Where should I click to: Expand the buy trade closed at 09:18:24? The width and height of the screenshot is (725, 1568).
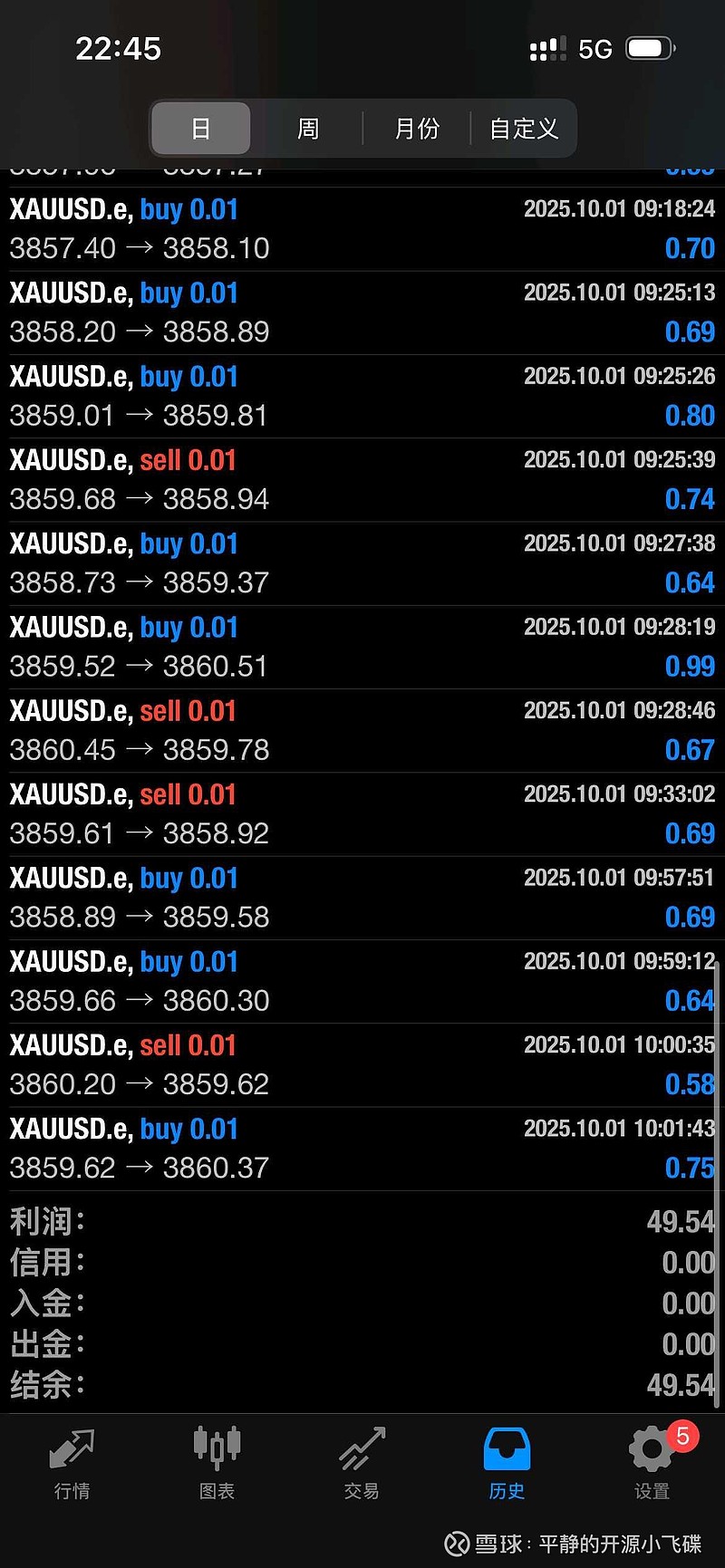[x=362, y=229]
